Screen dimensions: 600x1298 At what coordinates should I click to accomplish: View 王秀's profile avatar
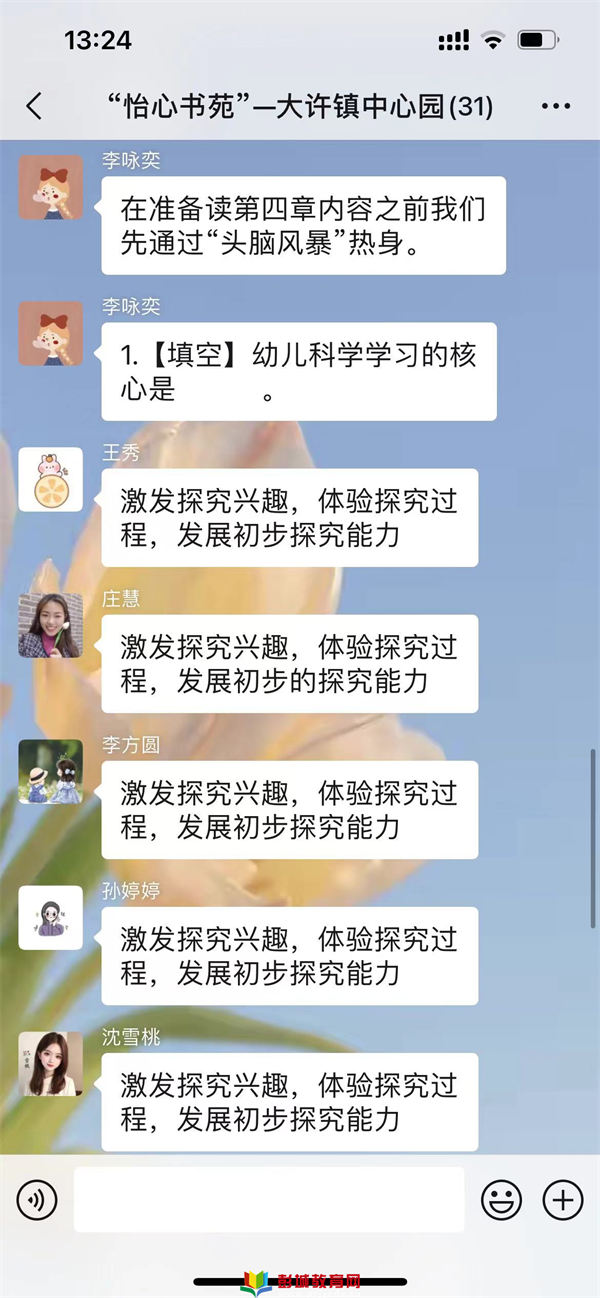[50, 480]
